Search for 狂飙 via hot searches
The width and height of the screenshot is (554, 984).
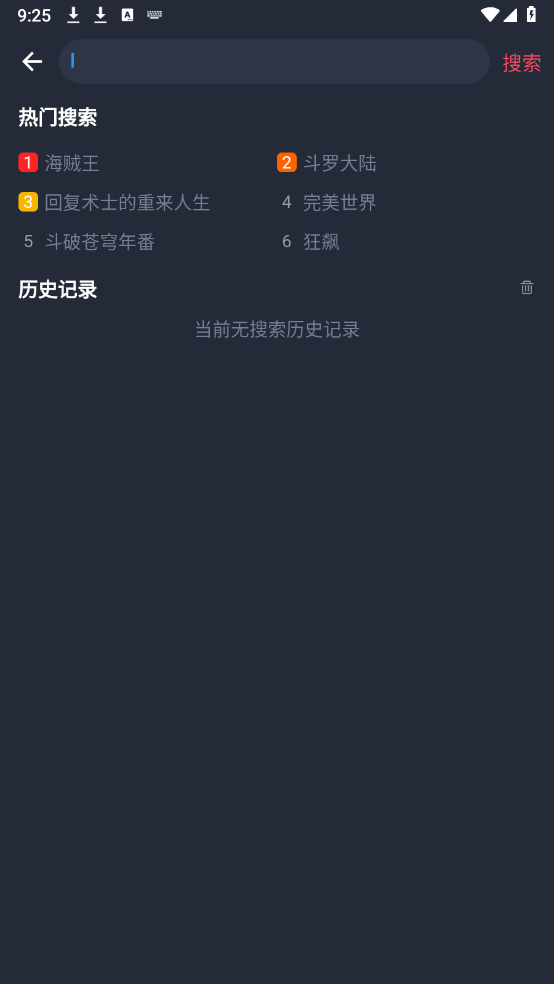click(321, 242)
